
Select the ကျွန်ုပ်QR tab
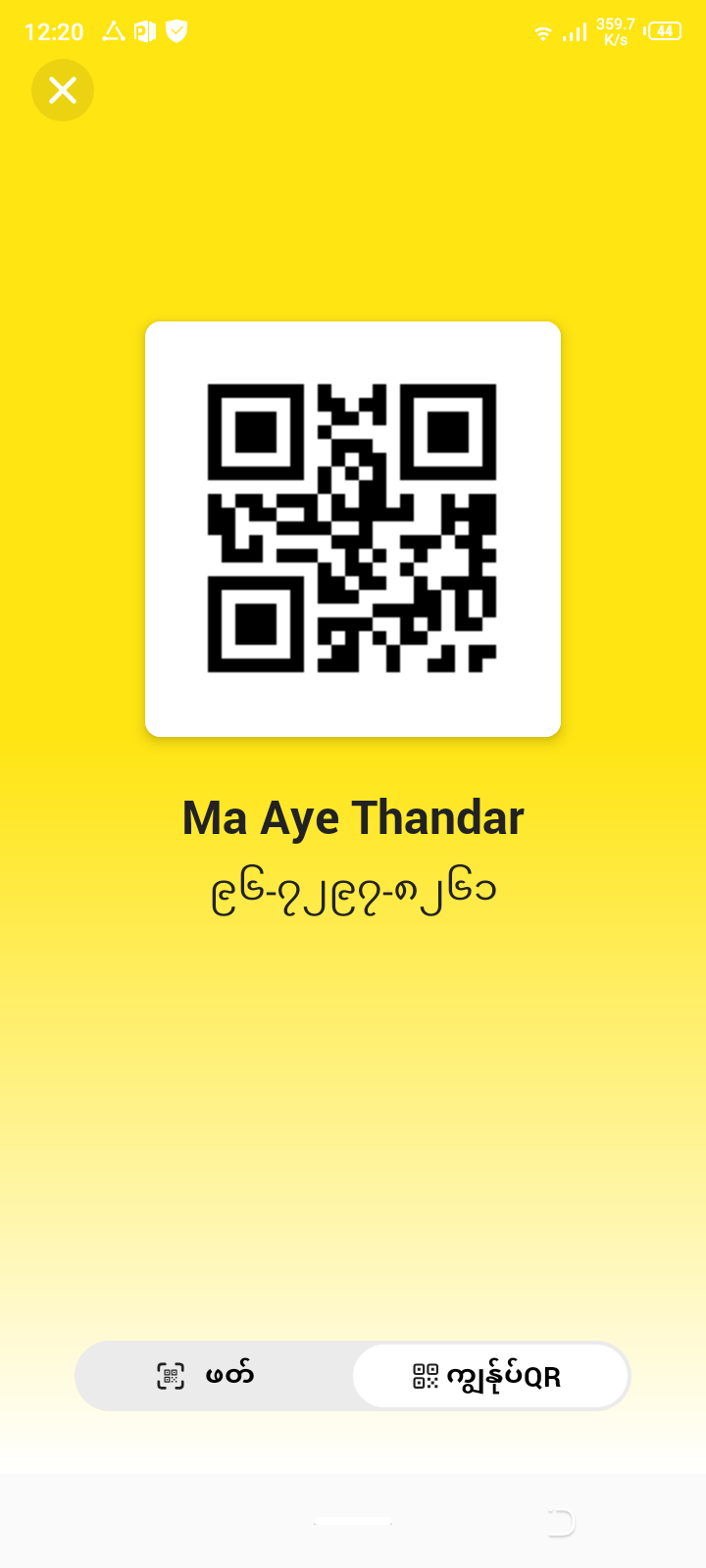click(489, 1376)
